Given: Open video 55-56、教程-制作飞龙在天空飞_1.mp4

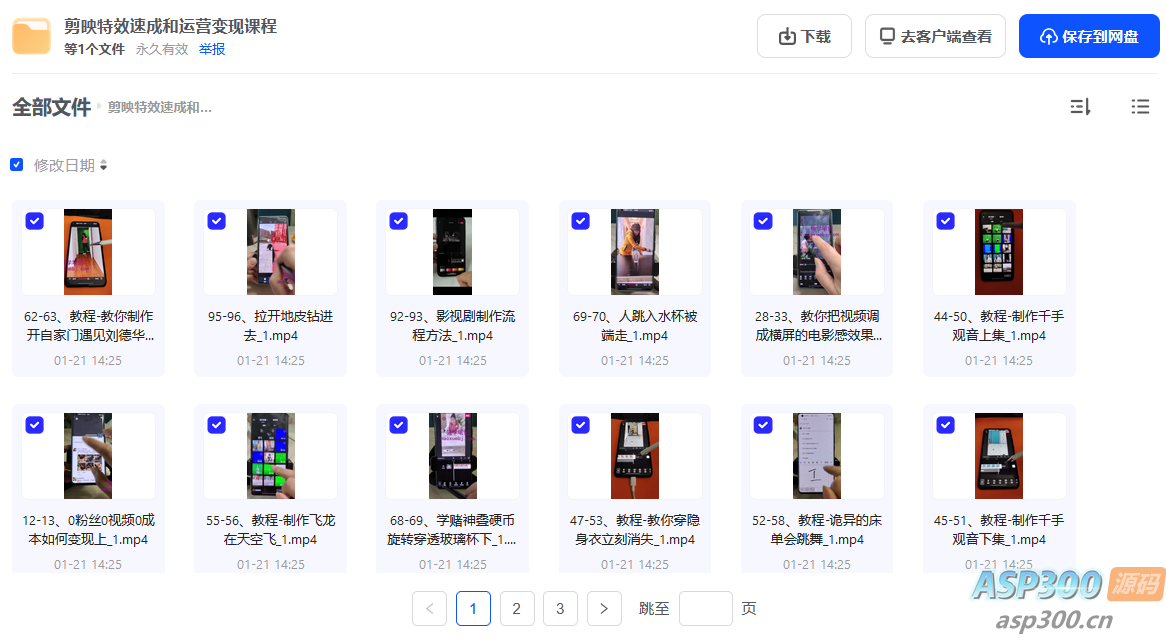Looking at the screenshot, I should click(270, 456).
